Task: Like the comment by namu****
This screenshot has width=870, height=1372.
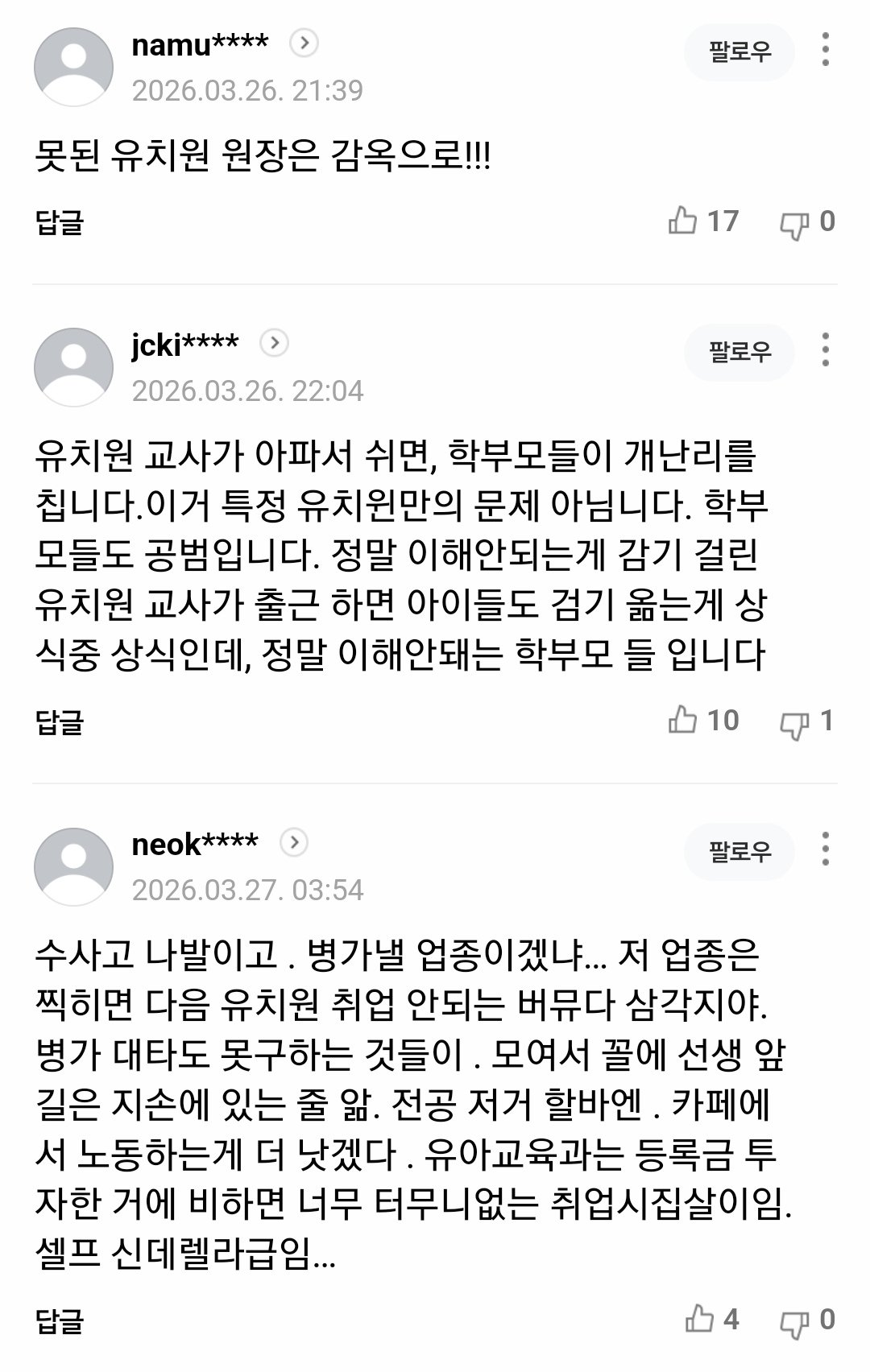Action: click(683, 221)
